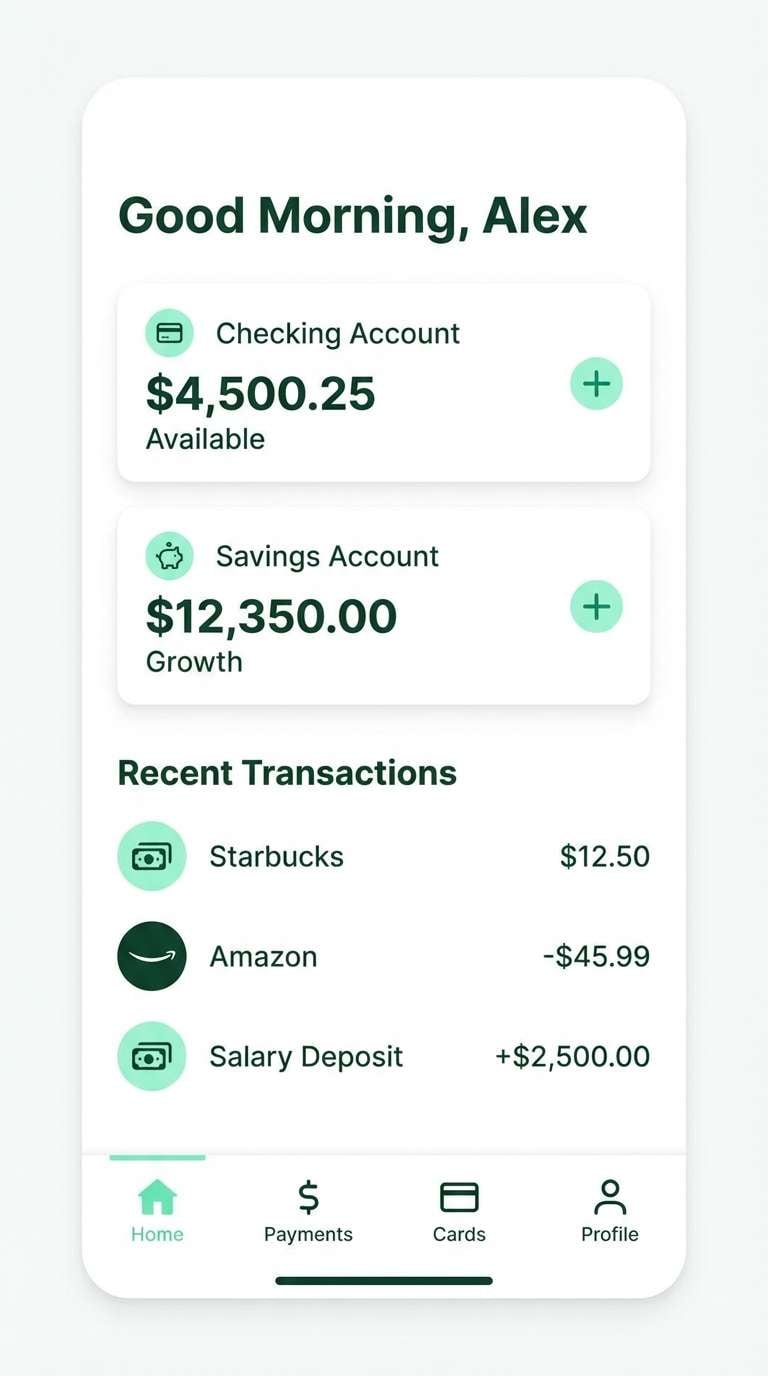The image size is (768, 1376).
Task: Open the Amazon transaction details
Action: [x=384, y=956]
